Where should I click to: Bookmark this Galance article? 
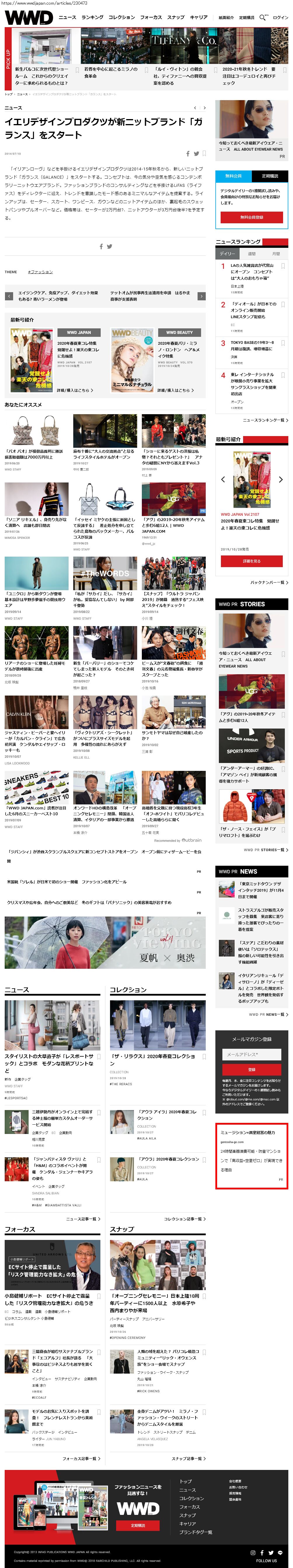pyautogui.click(x=204, y=154)
